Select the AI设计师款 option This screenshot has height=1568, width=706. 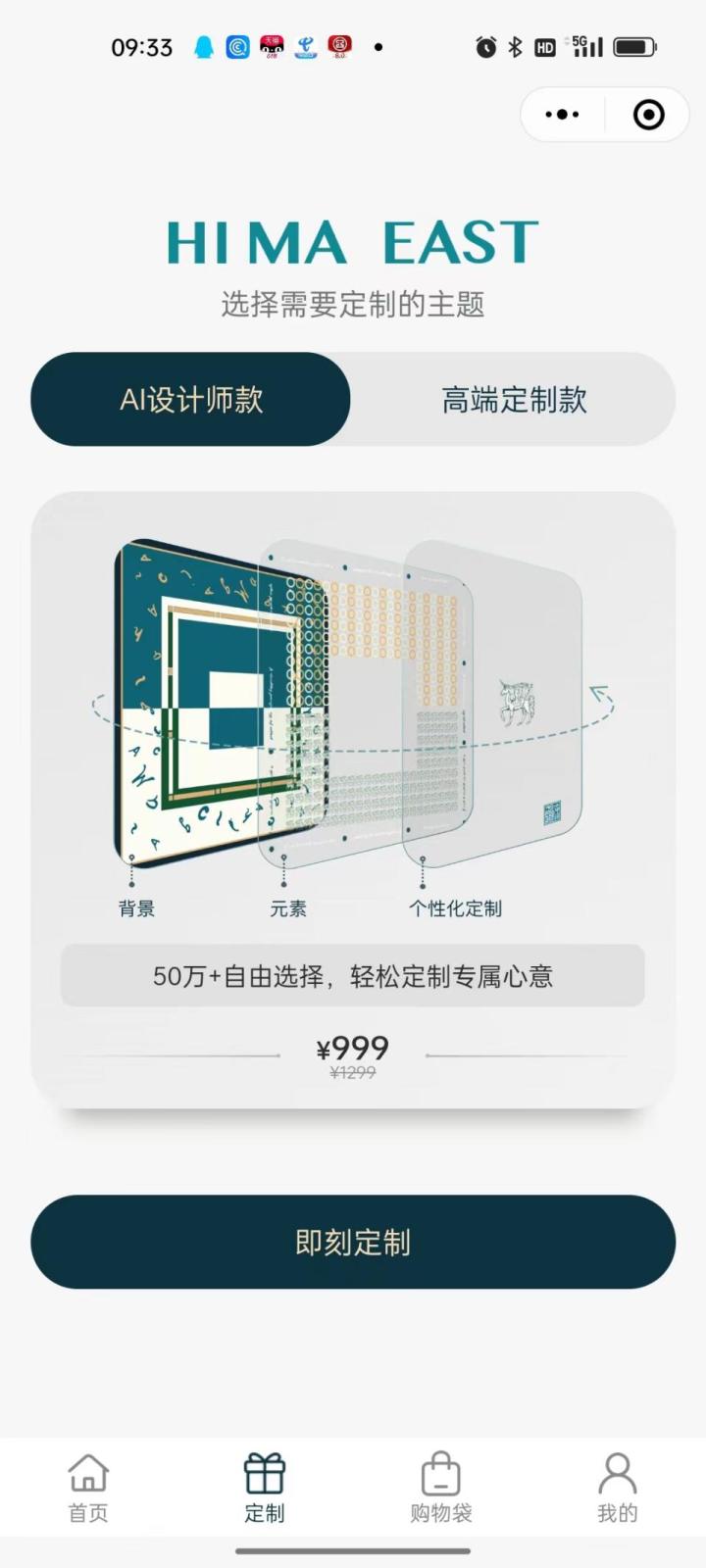[x=191, y=400]
